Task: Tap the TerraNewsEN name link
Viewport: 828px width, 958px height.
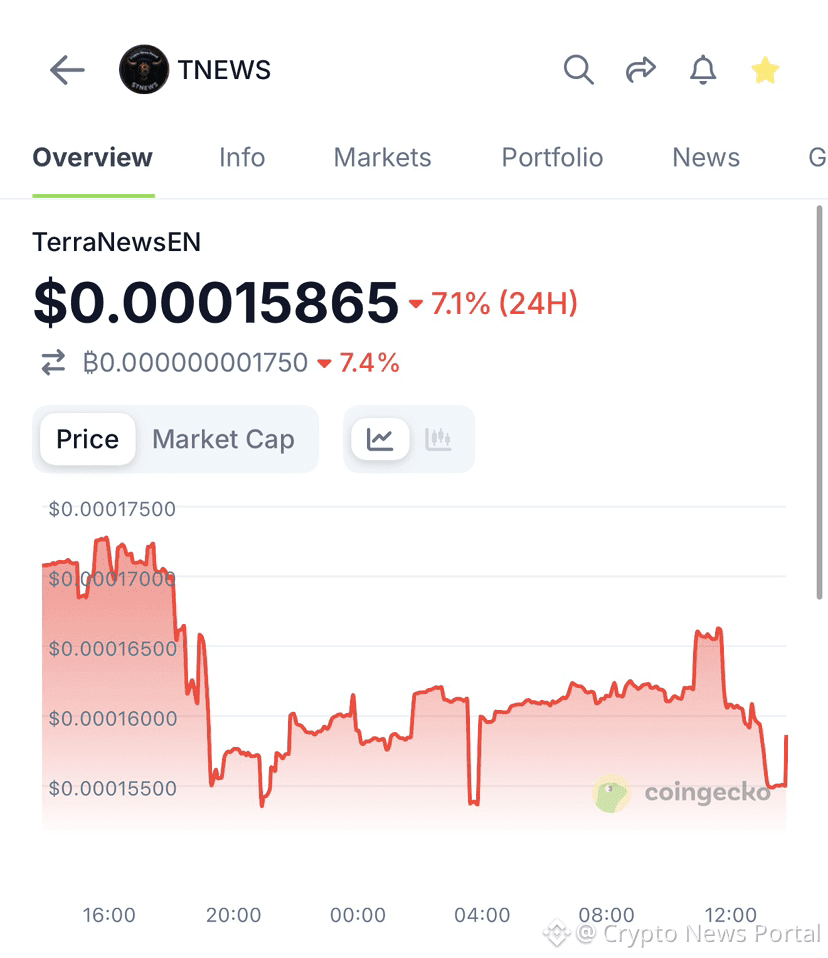Action: 116,242
